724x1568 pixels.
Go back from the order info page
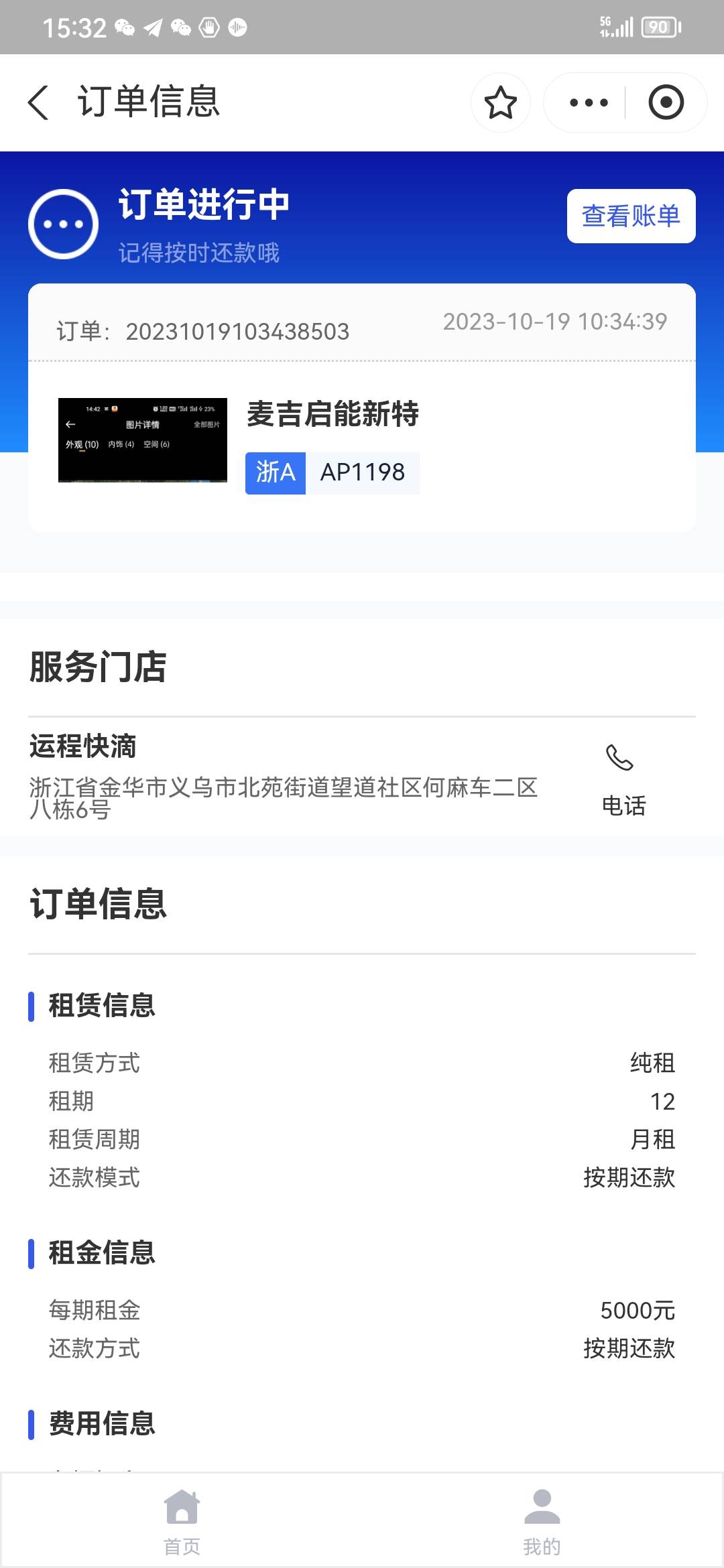(x=39, y=103)
